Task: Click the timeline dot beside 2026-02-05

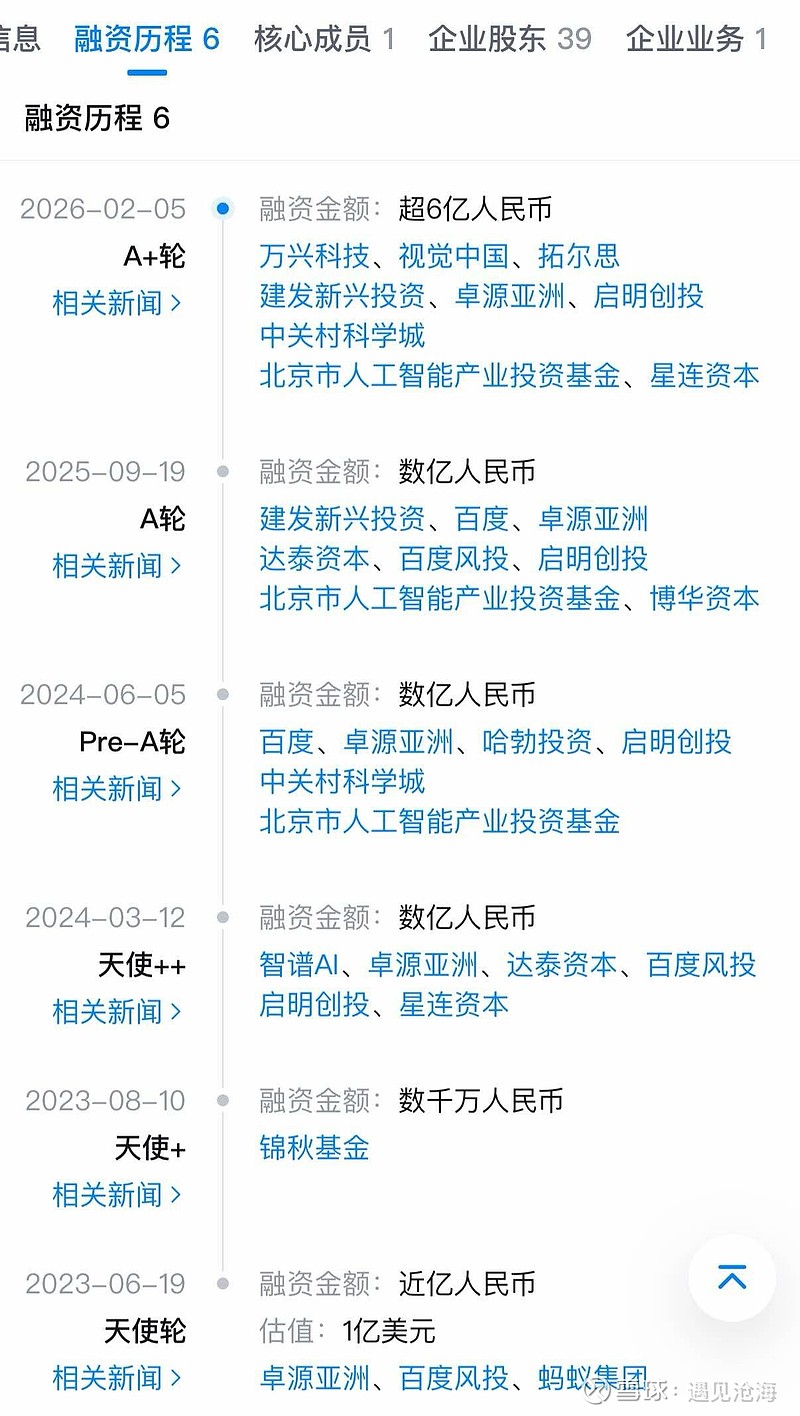Action: (221, 208)
